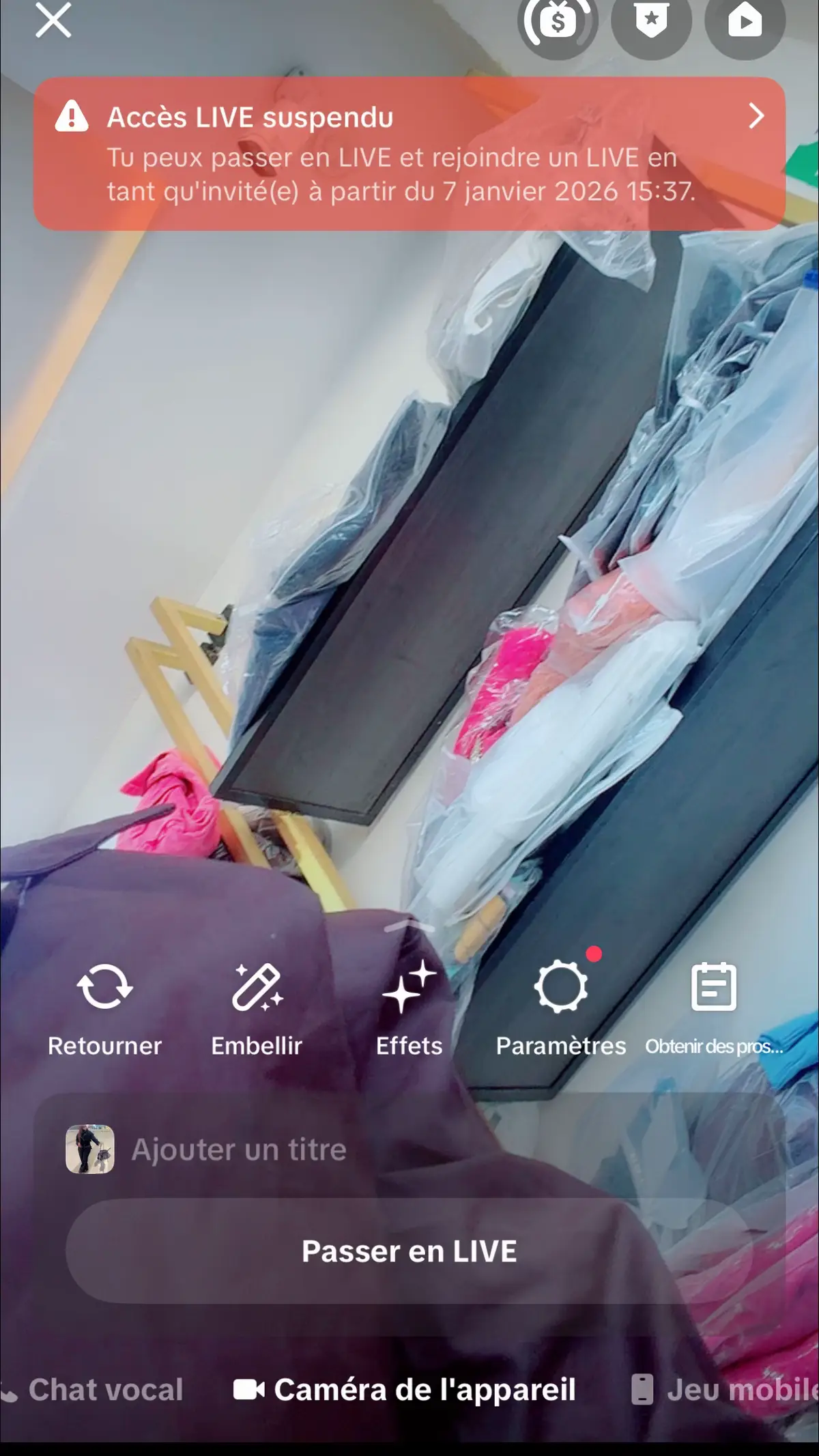Image resolution: width=819 pixels, height=1456 pixels.
Task: Open the LIVE center house icon
Action: 745,22
